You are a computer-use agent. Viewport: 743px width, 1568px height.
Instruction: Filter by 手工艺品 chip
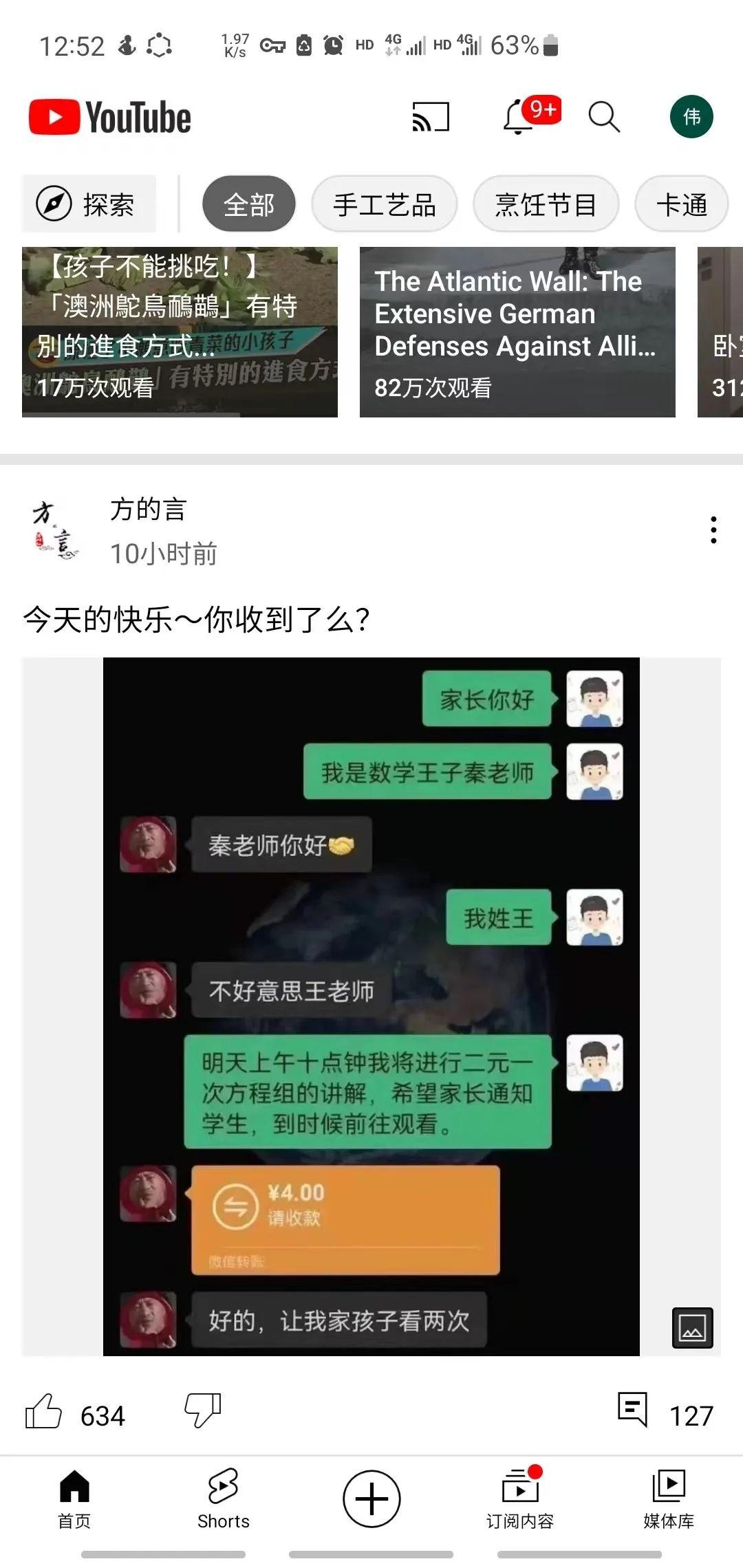(x=384, y=204)
